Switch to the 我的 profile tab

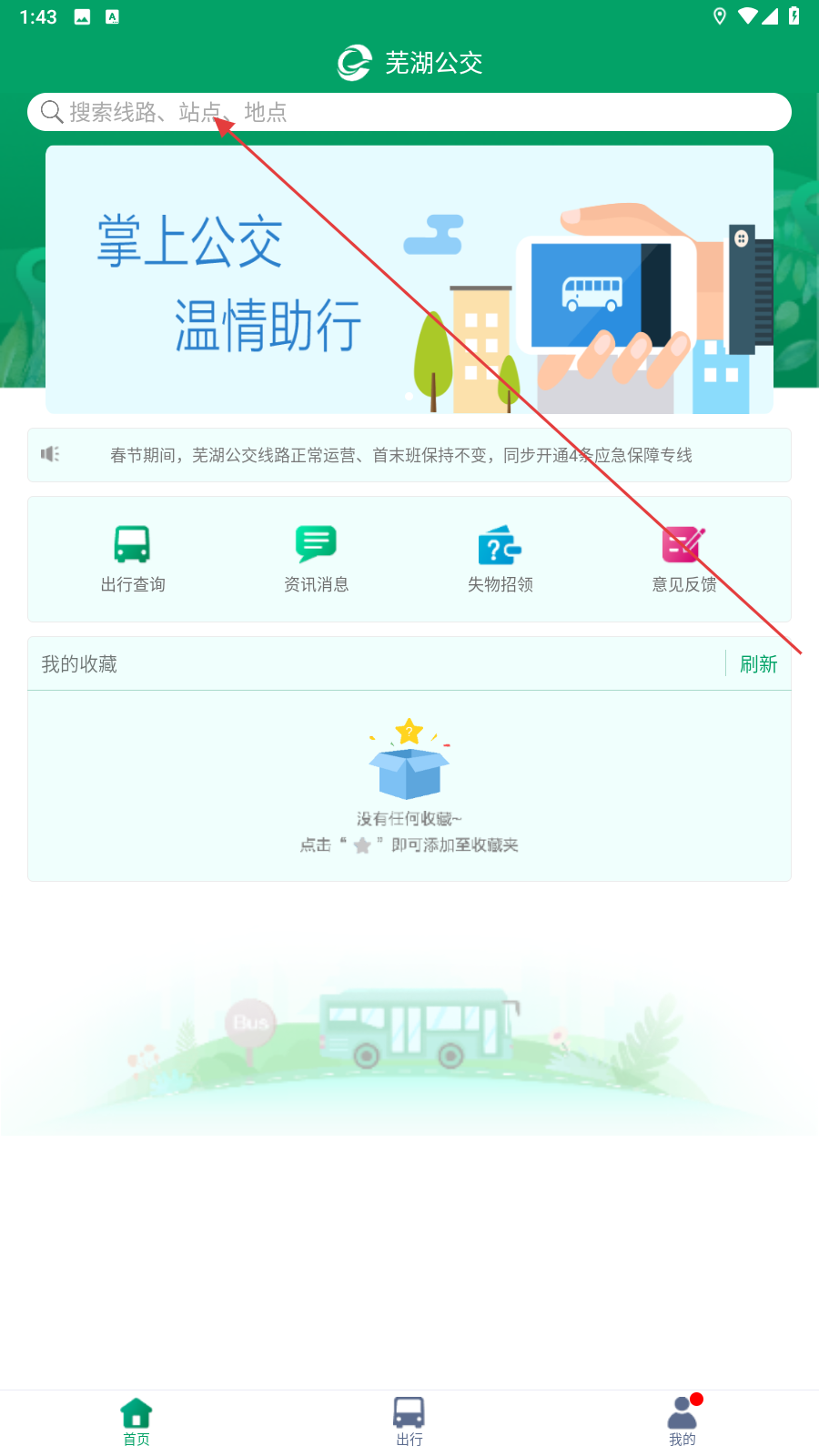(682, 1422)
